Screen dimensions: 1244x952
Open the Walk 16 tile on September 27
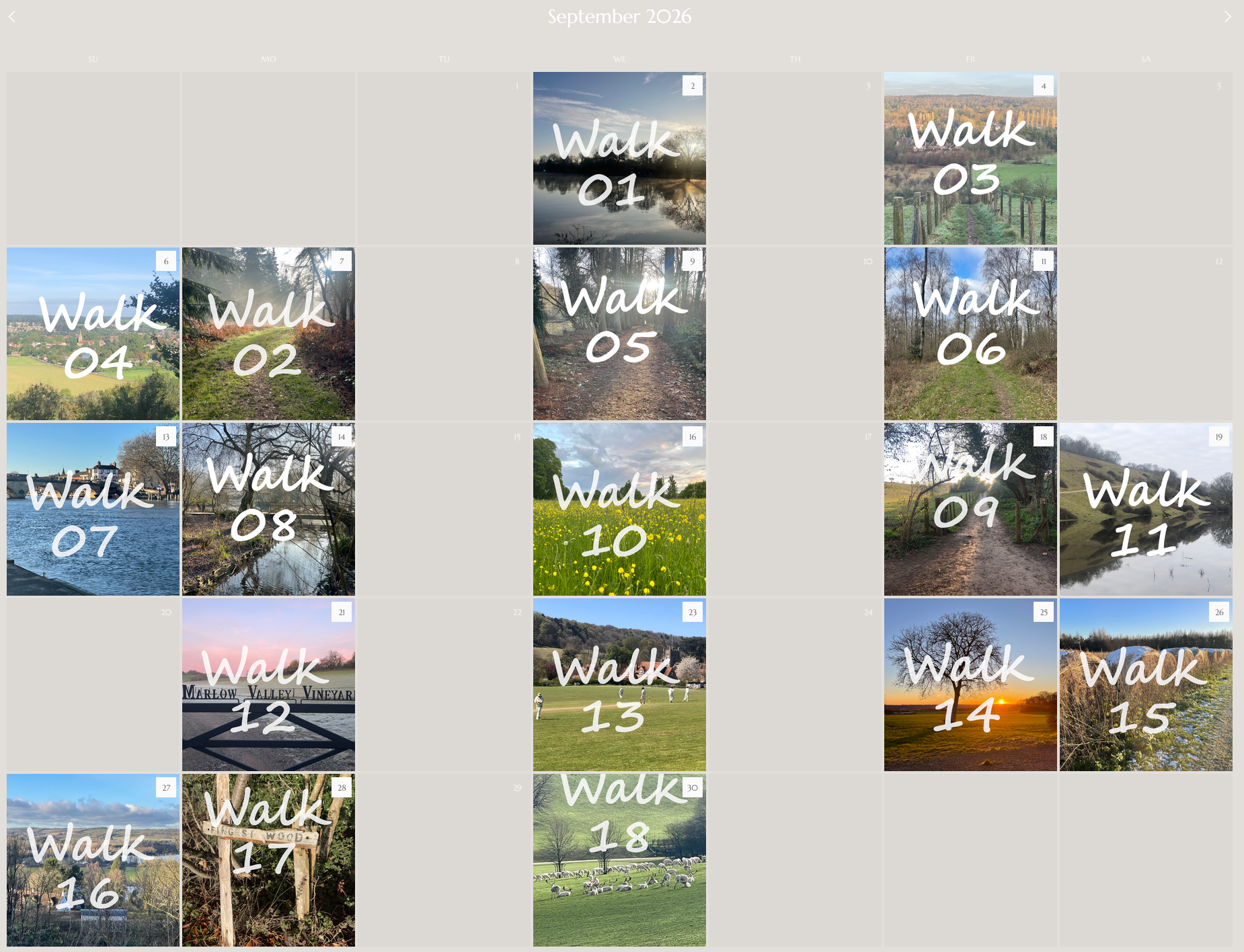point(93,860)
